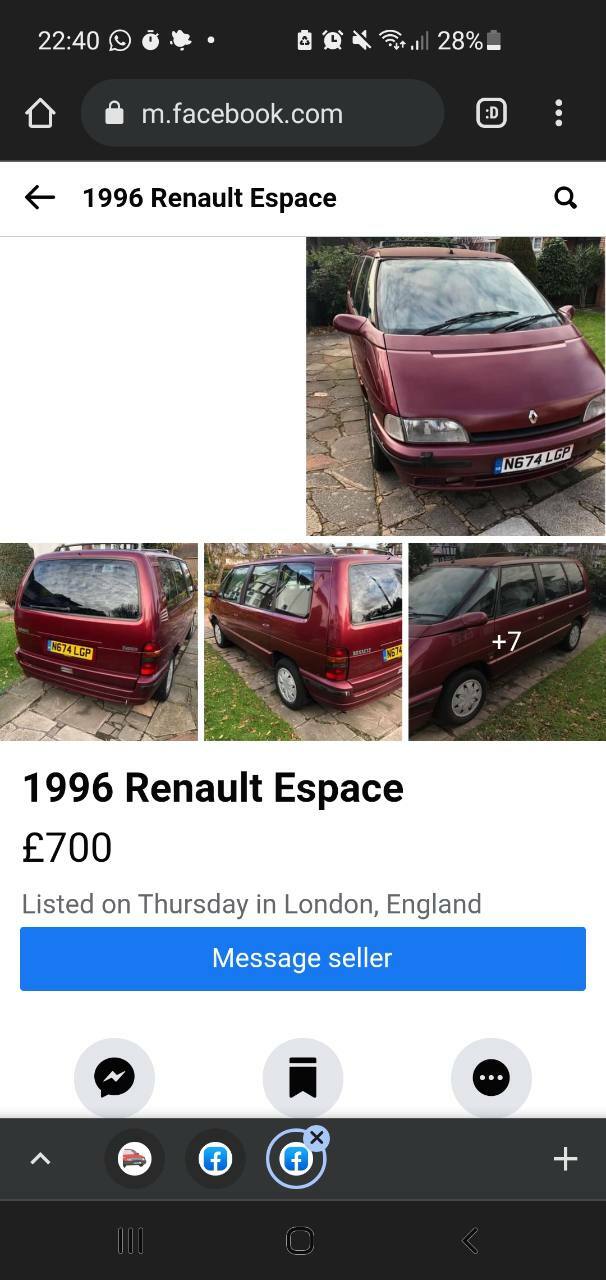
Task: Message seller about the Espace
Action: pyautogui.click(x=303, y=958)
